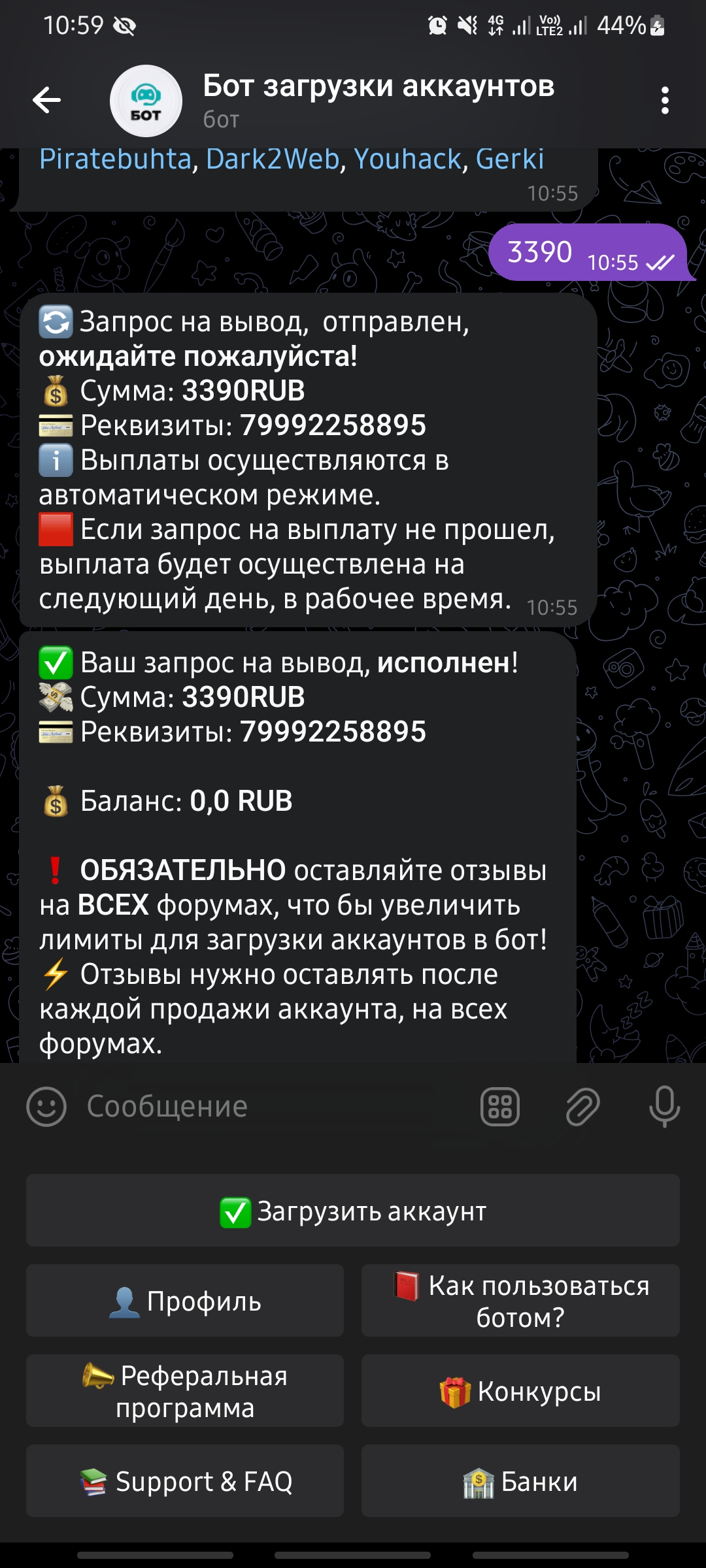The image size is (706, 1568).
Task: Go back to the chat list
Action: coord(46,100)
